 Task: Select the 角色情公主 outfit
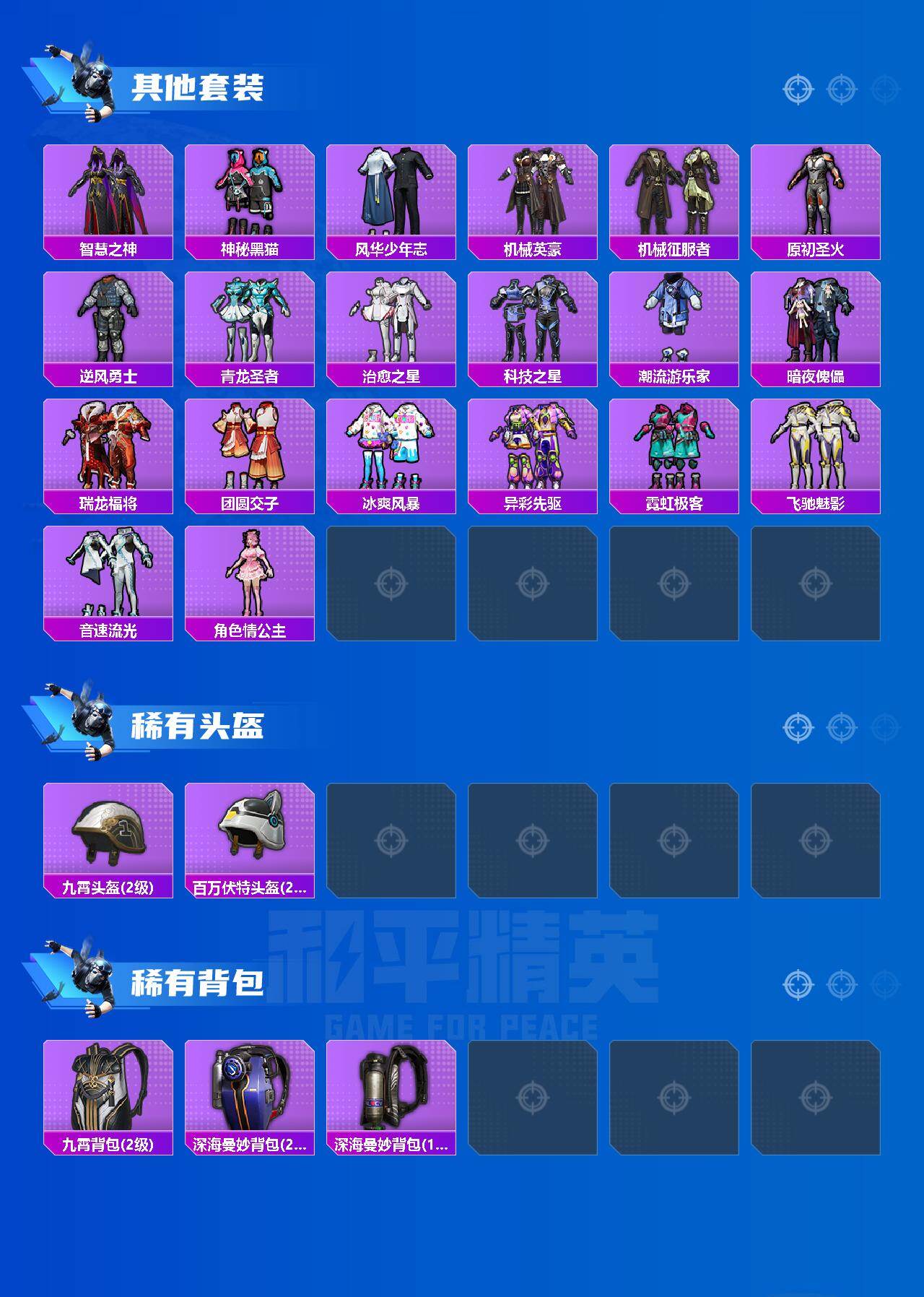(252, 581)
